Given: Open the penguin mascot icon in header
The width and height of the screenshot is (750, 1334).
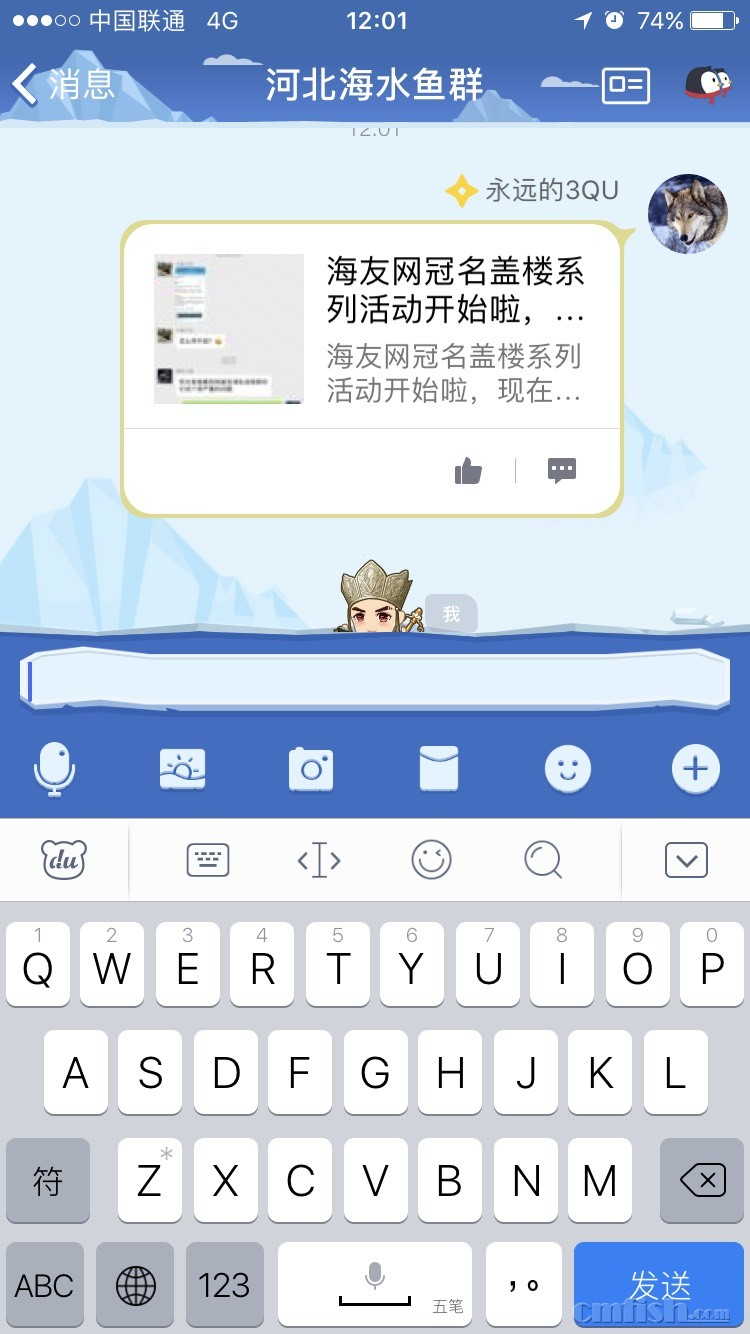Looking at the screenshot, I should point(707,85).
